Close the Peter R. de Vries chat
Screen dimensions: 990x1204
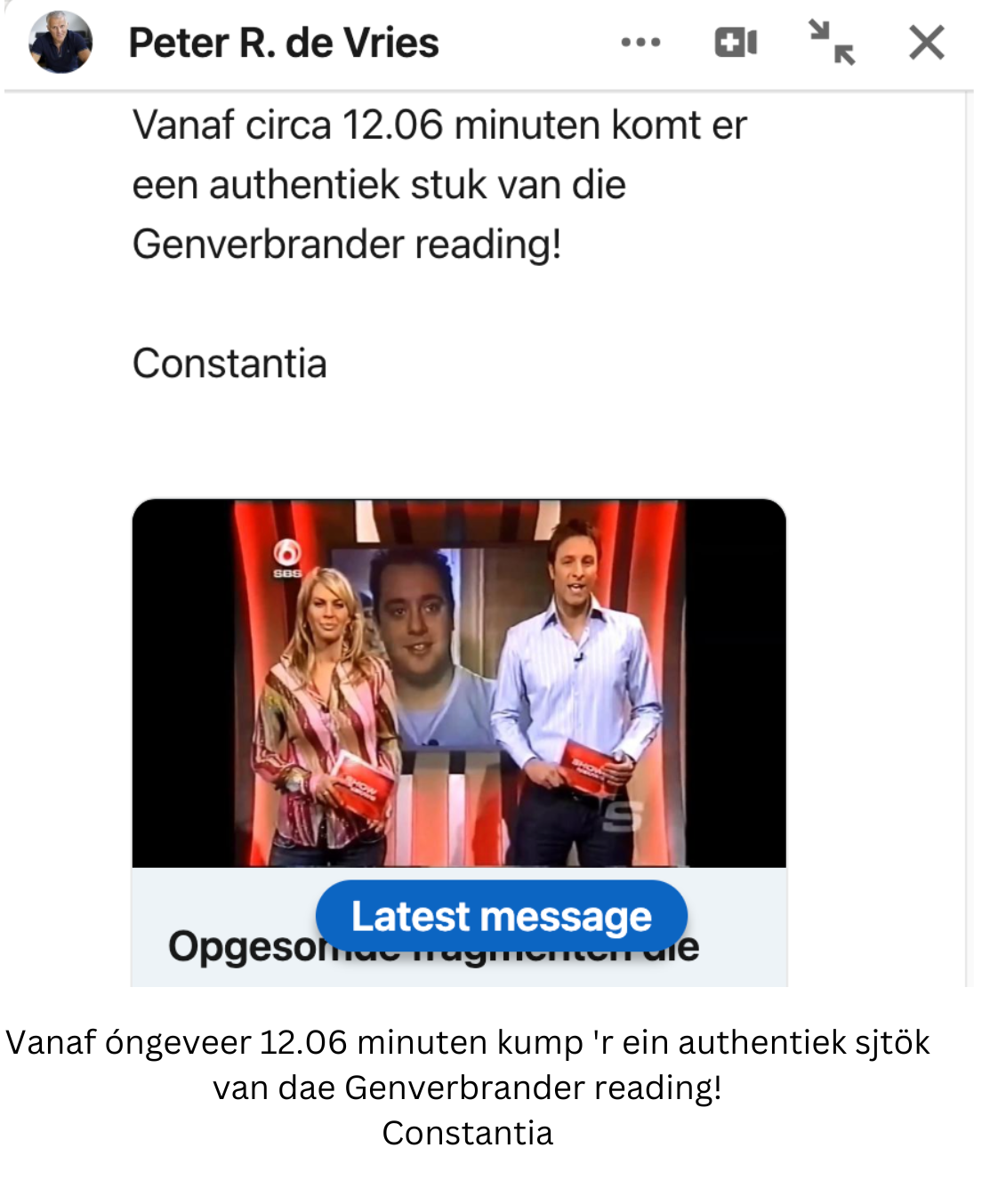[x=926, y=42]
